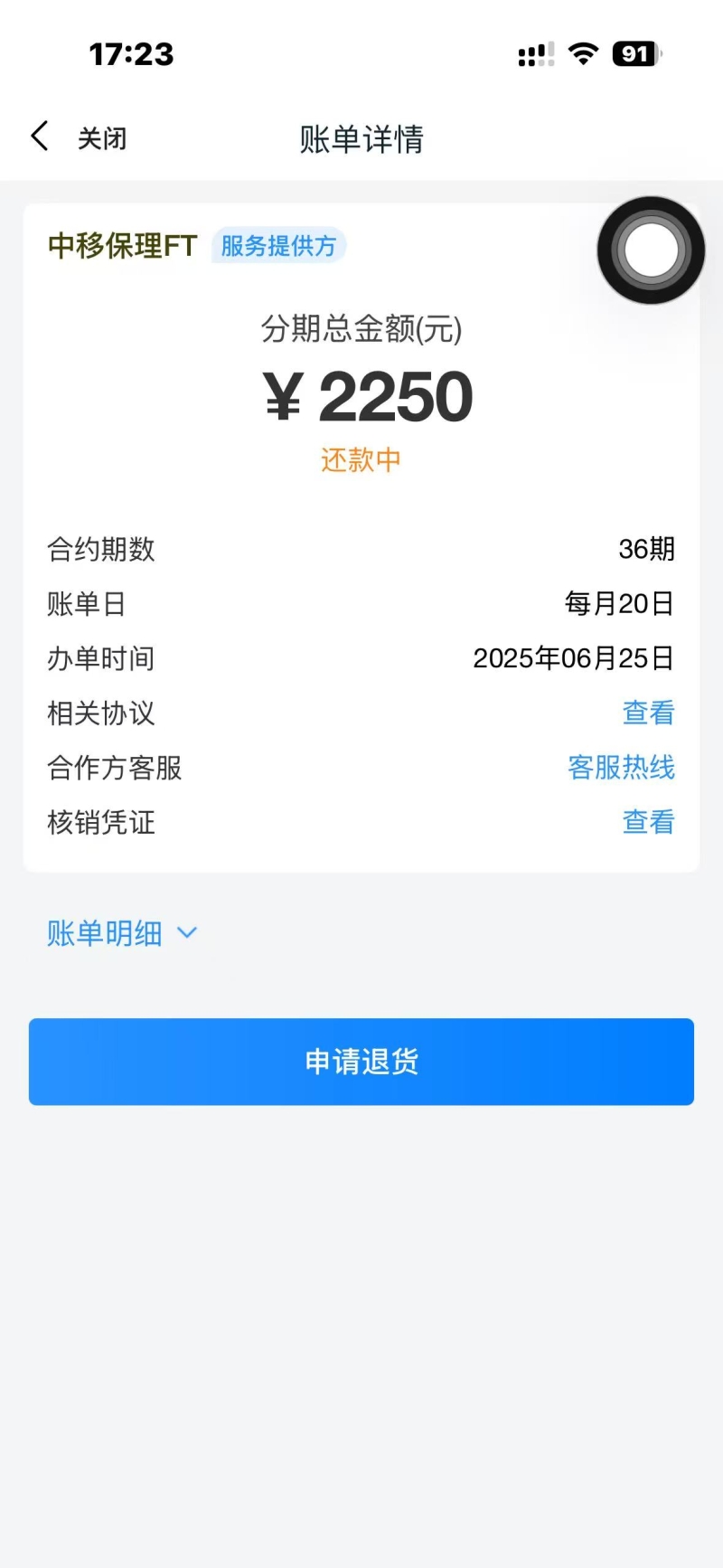Go back using the top-left arrow

39,137
